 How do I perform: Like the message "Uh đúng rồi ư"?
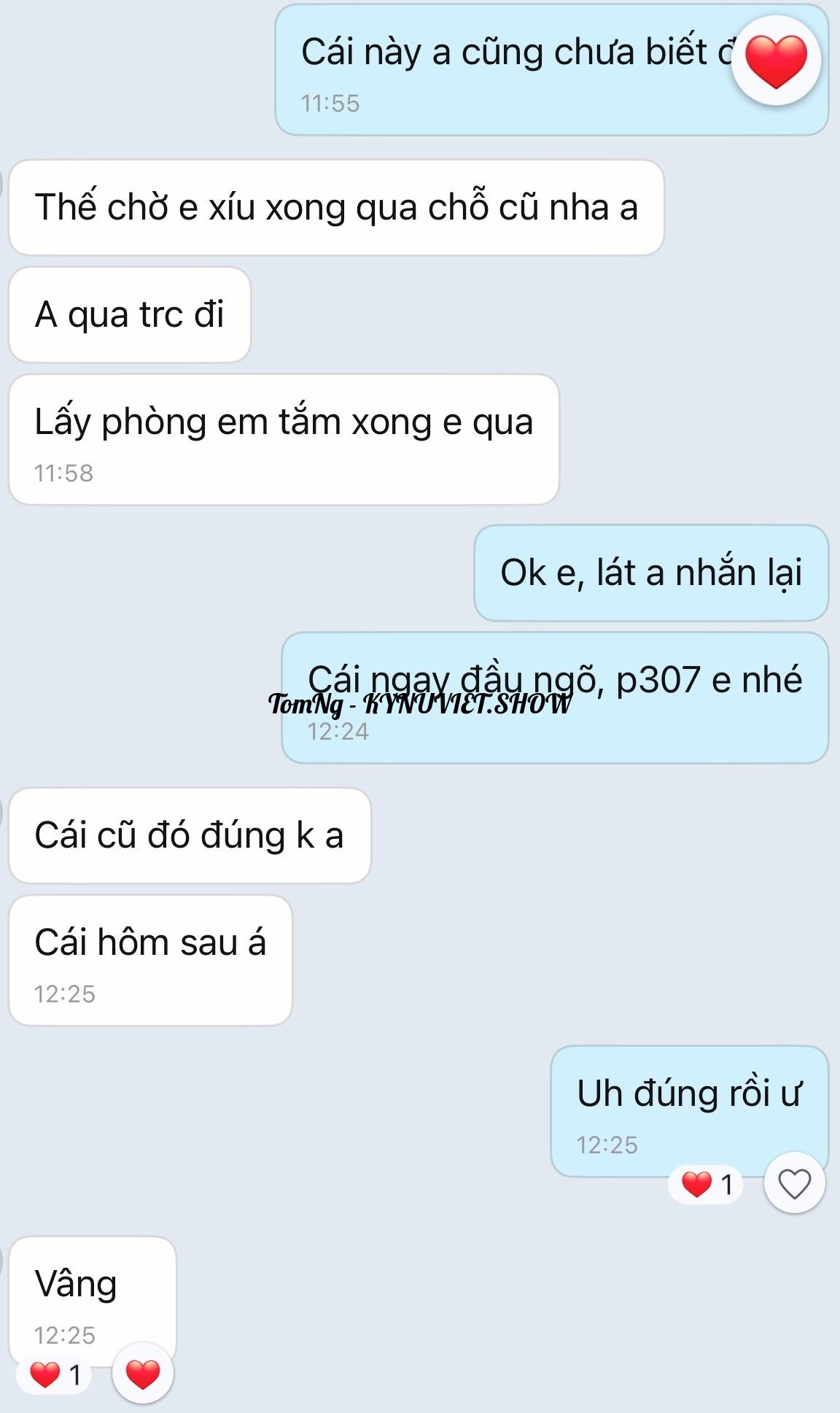(x=794, y=1183)
